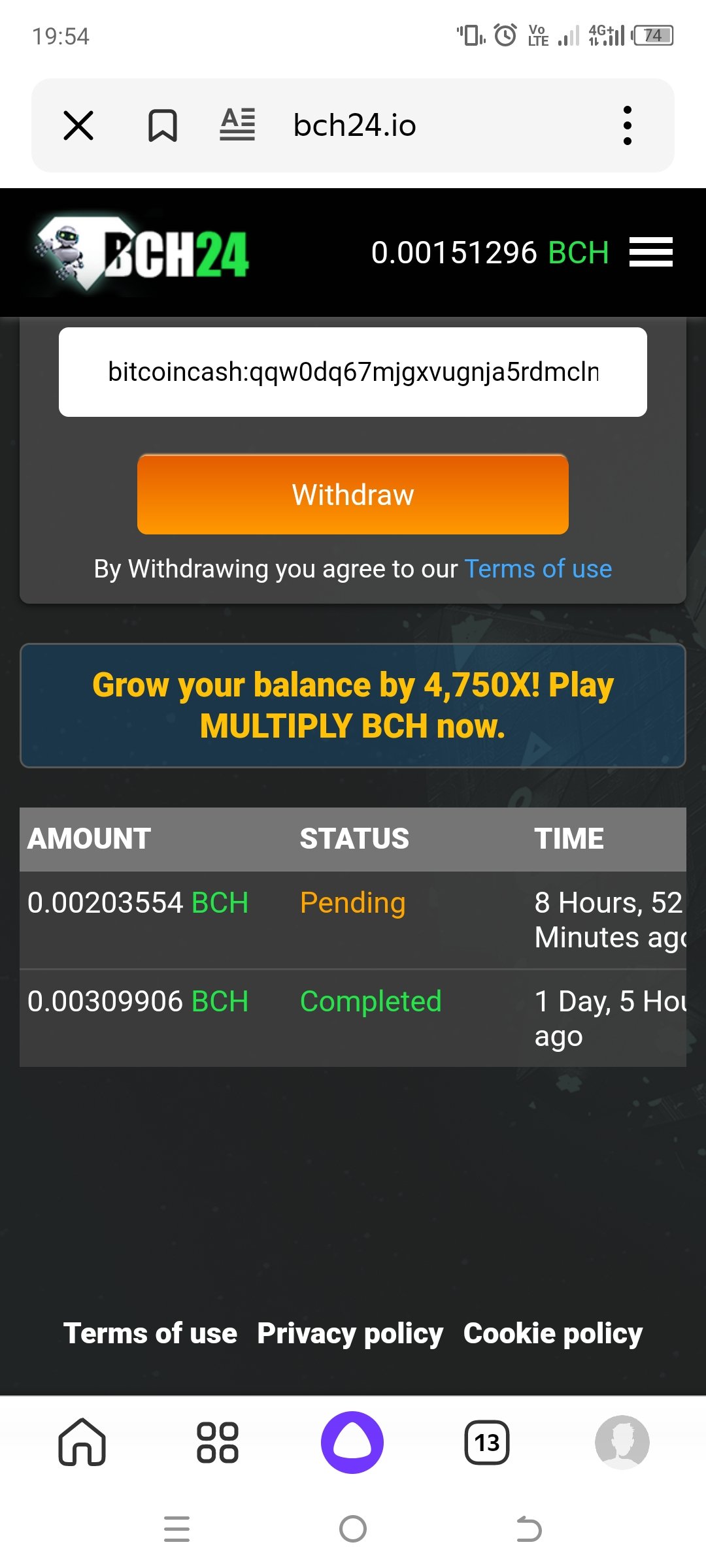Image resolution: width=706 pixels, height=1568 pixels.
Task: Launch the Alice voice assistant
Action: point(352,1442)
